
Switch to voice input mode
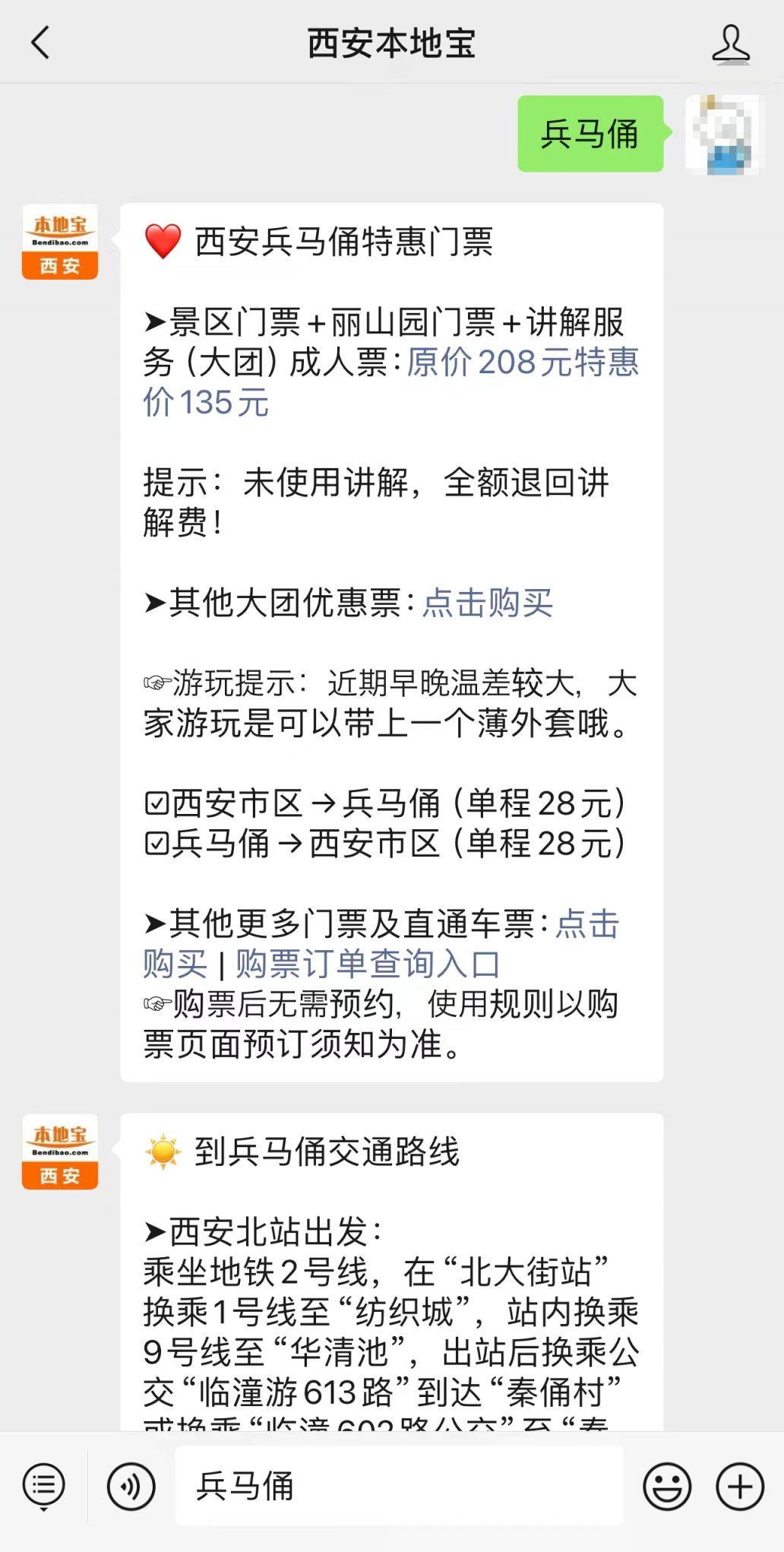point(131,1487)
